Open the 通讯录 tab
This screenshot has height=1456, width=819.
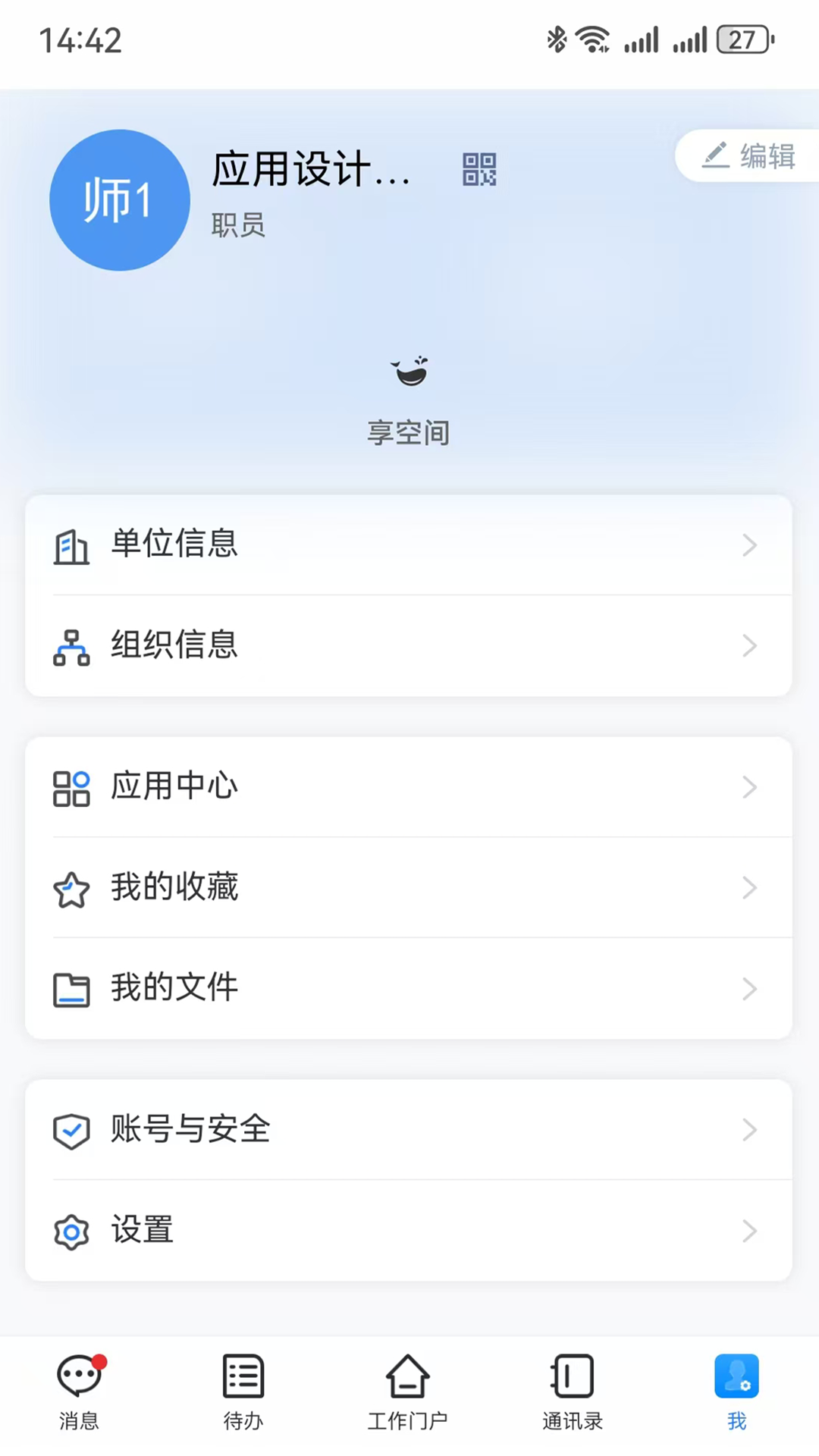coord(573,1395)
